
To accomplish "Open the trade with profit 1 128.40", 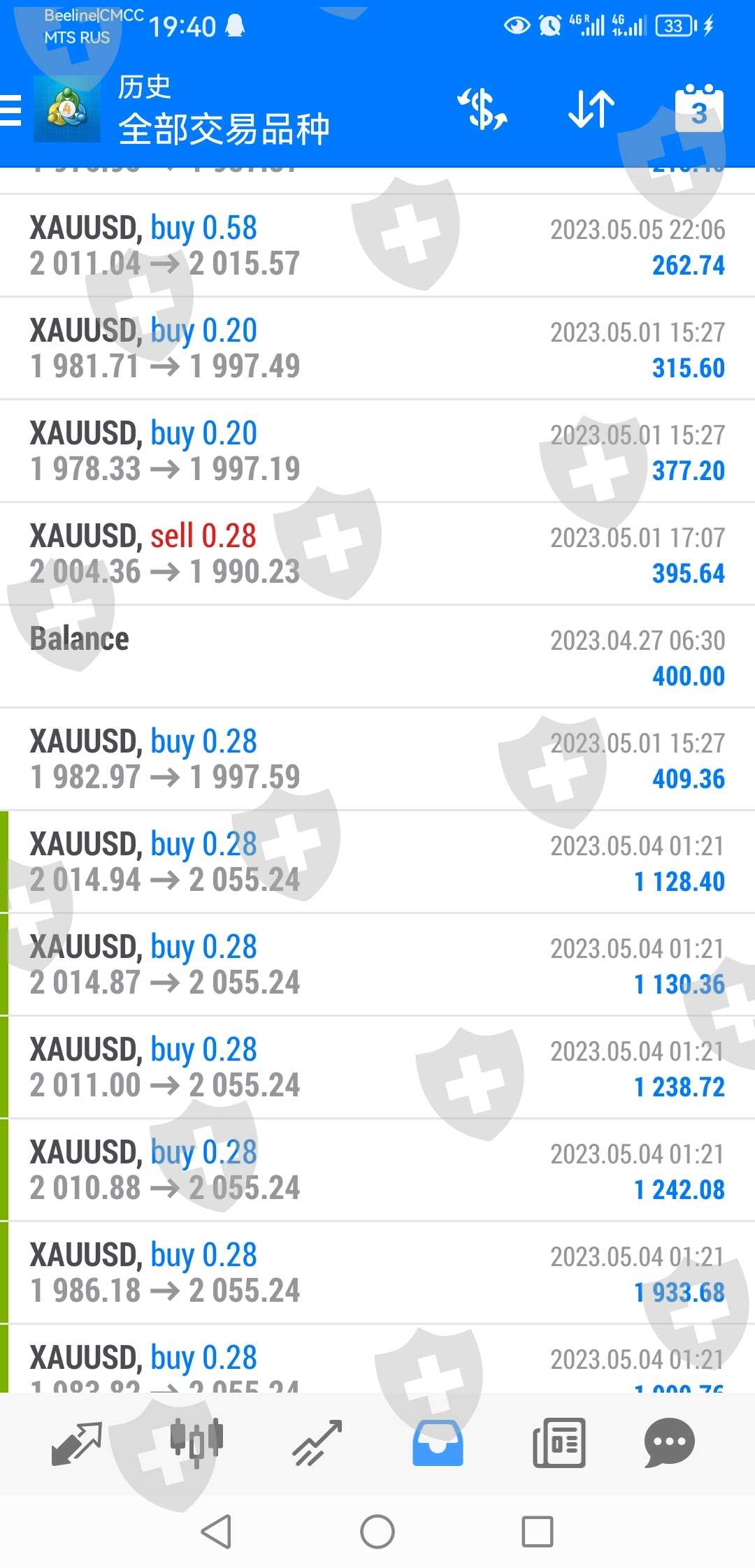I will point(377,862).
